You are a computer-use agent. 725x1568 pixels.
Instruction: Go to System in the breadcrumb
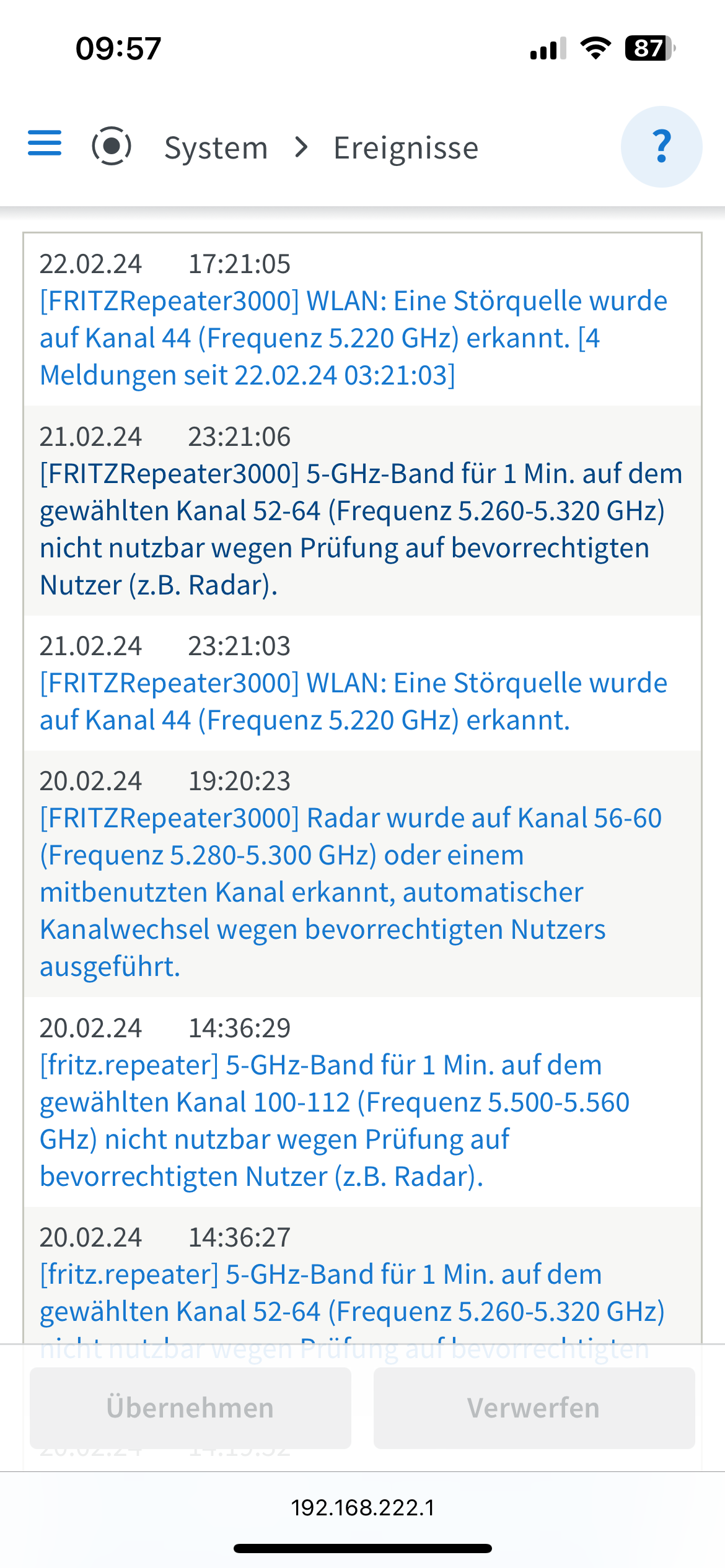coord(216,148)
